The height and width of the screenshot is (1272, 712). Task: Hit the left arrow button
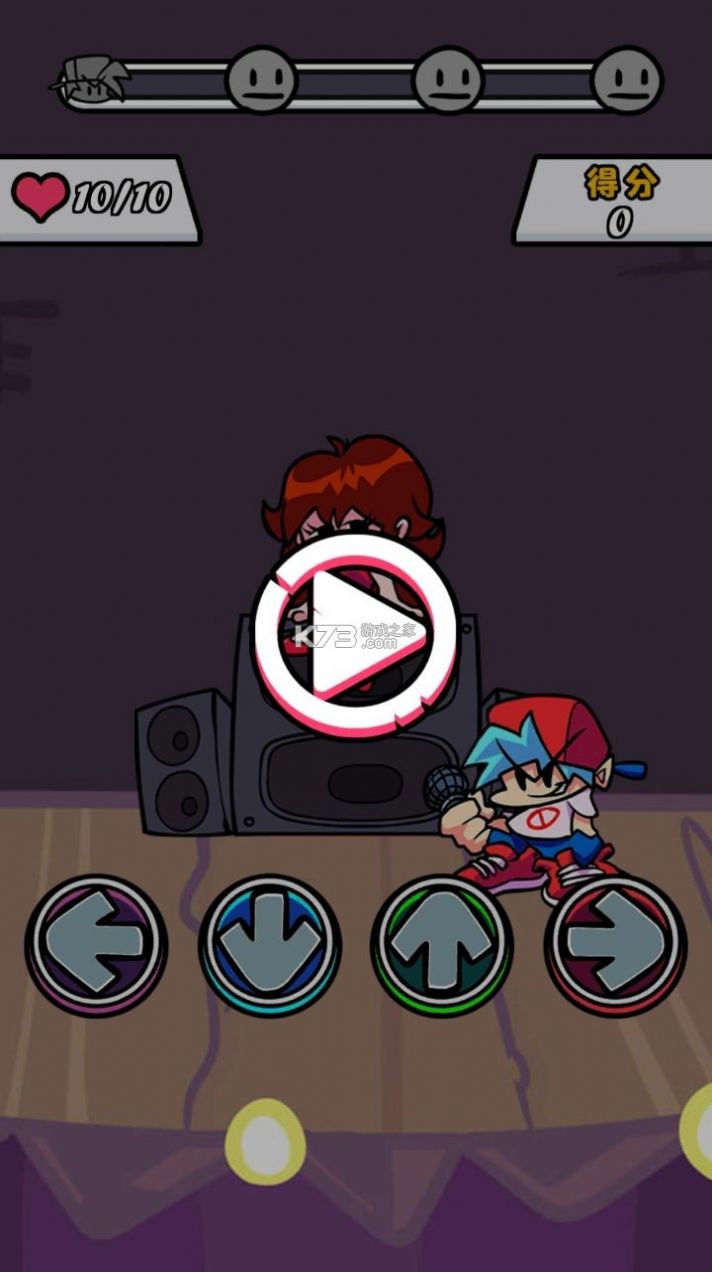(96, 945)
